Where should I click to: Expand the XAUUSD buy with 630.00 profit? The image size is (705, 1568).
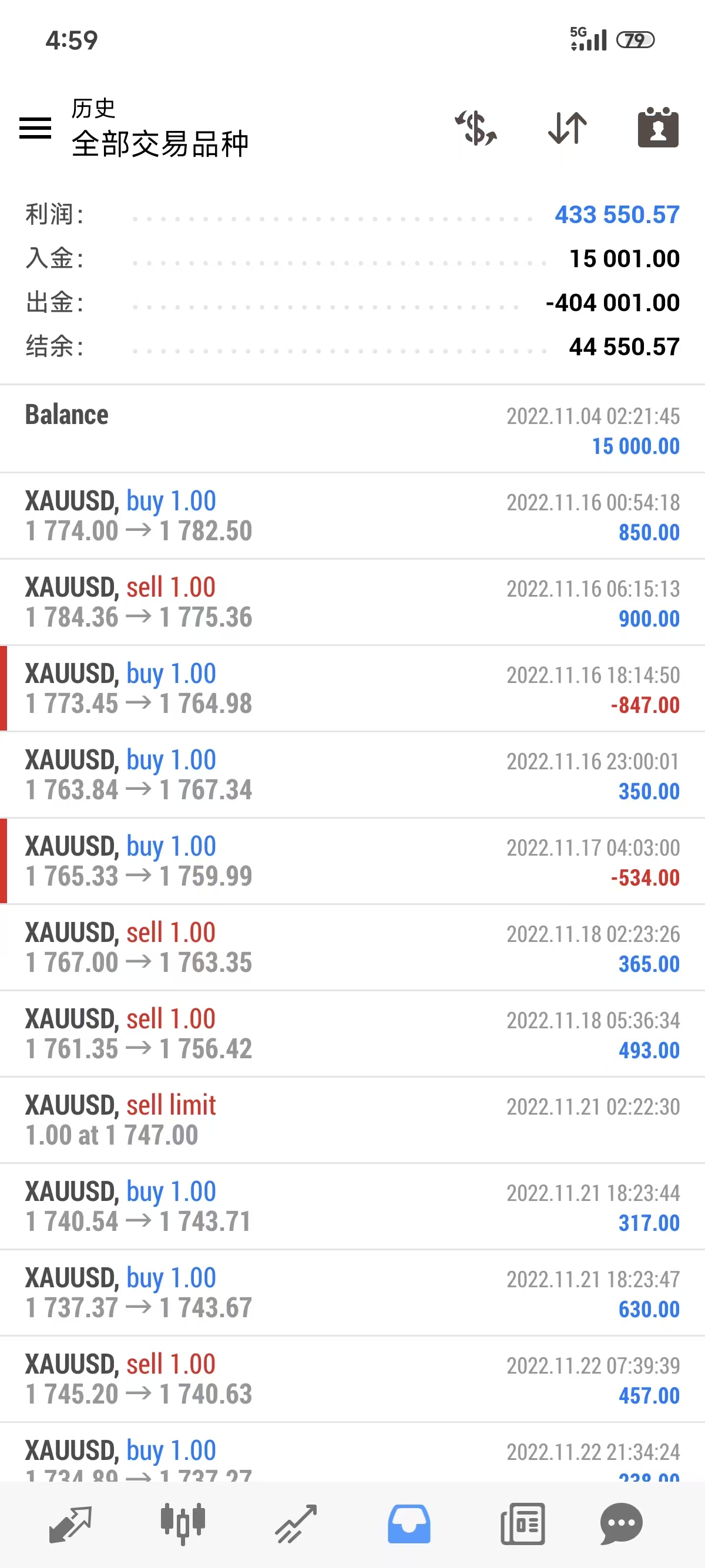(352, 1293)
